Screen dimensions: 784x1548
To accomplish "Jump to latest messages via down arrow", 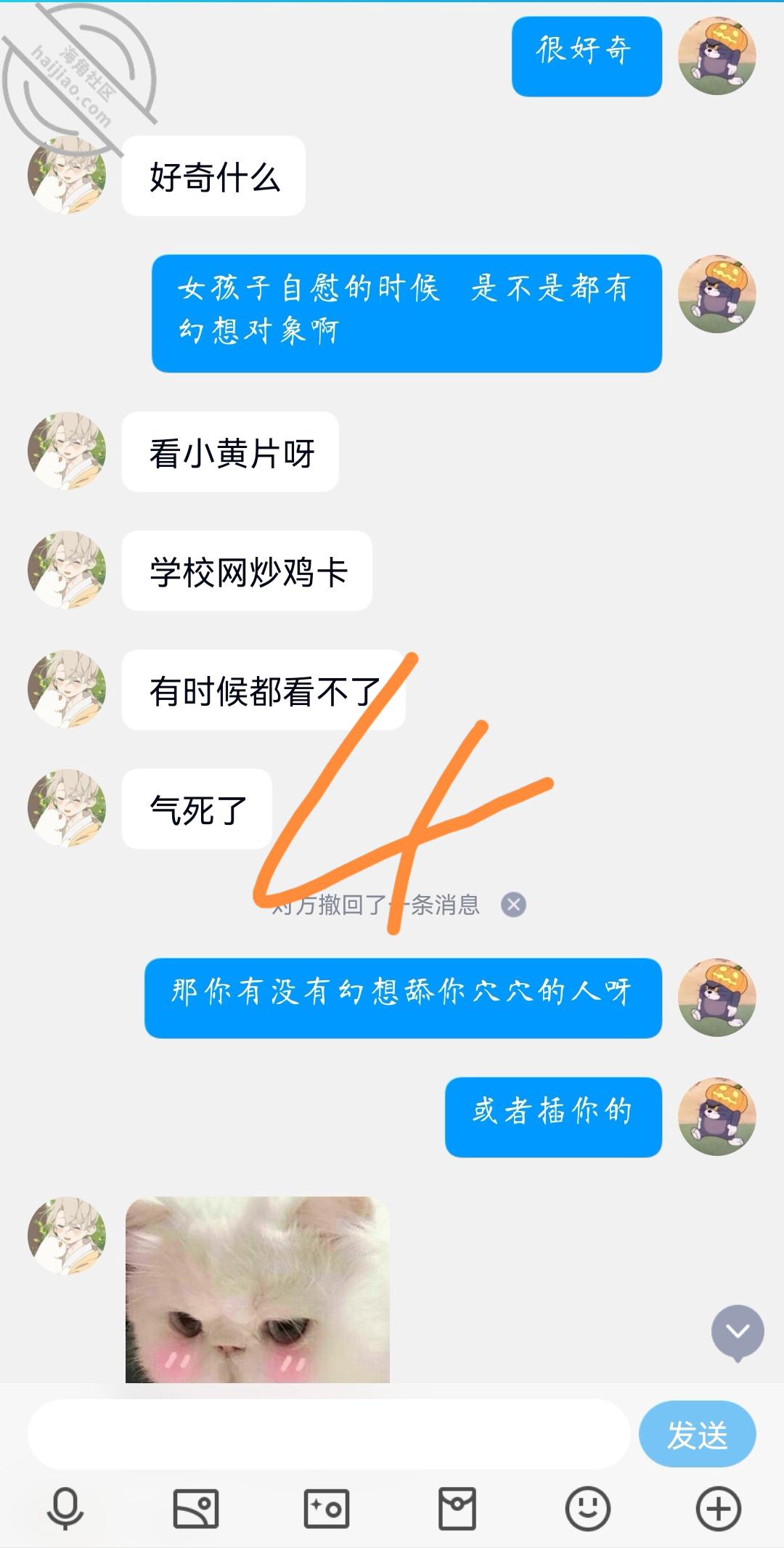I will pyautogui.click(x=738, y=1332).
